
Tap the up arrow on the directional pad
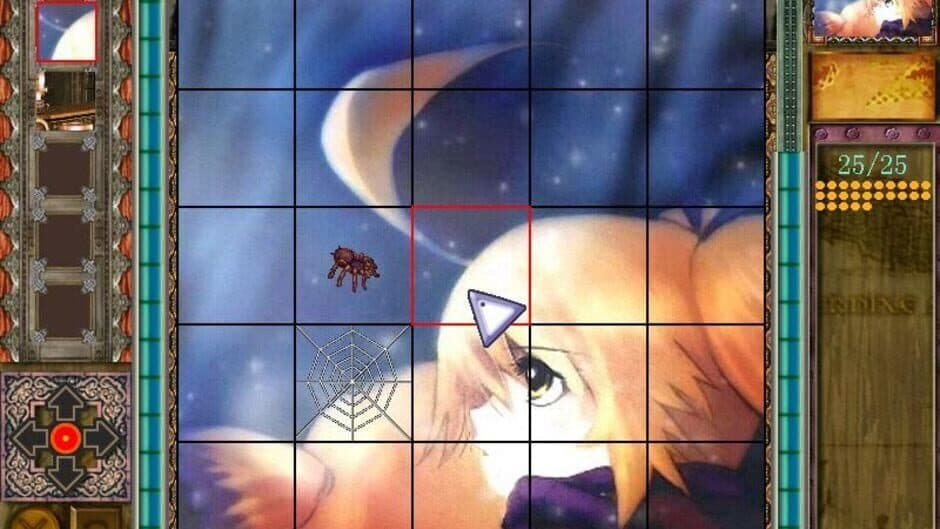(66, 403)
